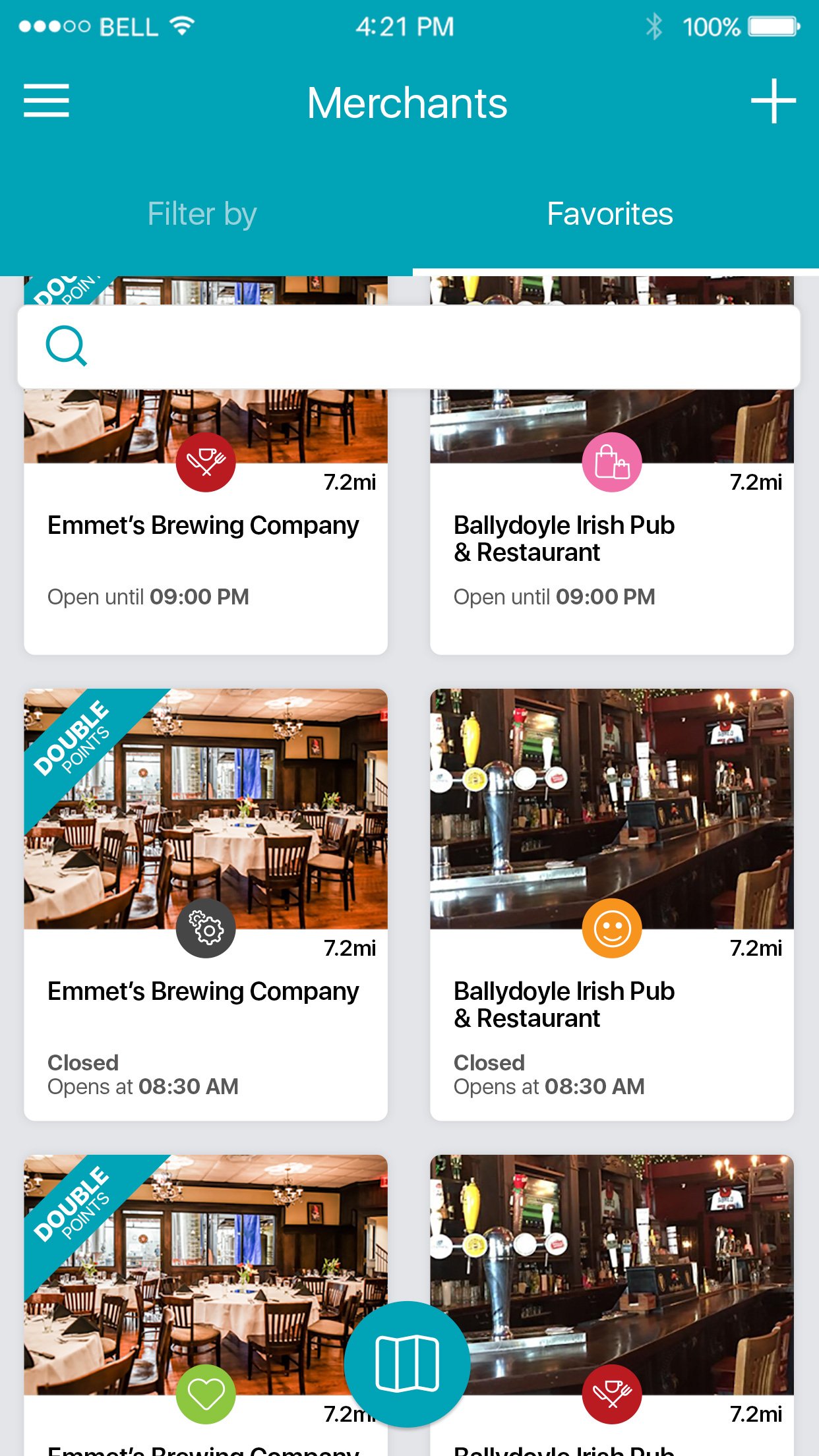819x1456 pixels.
Task: Open the map view floating button
Action: click(x=407, y=1364)
